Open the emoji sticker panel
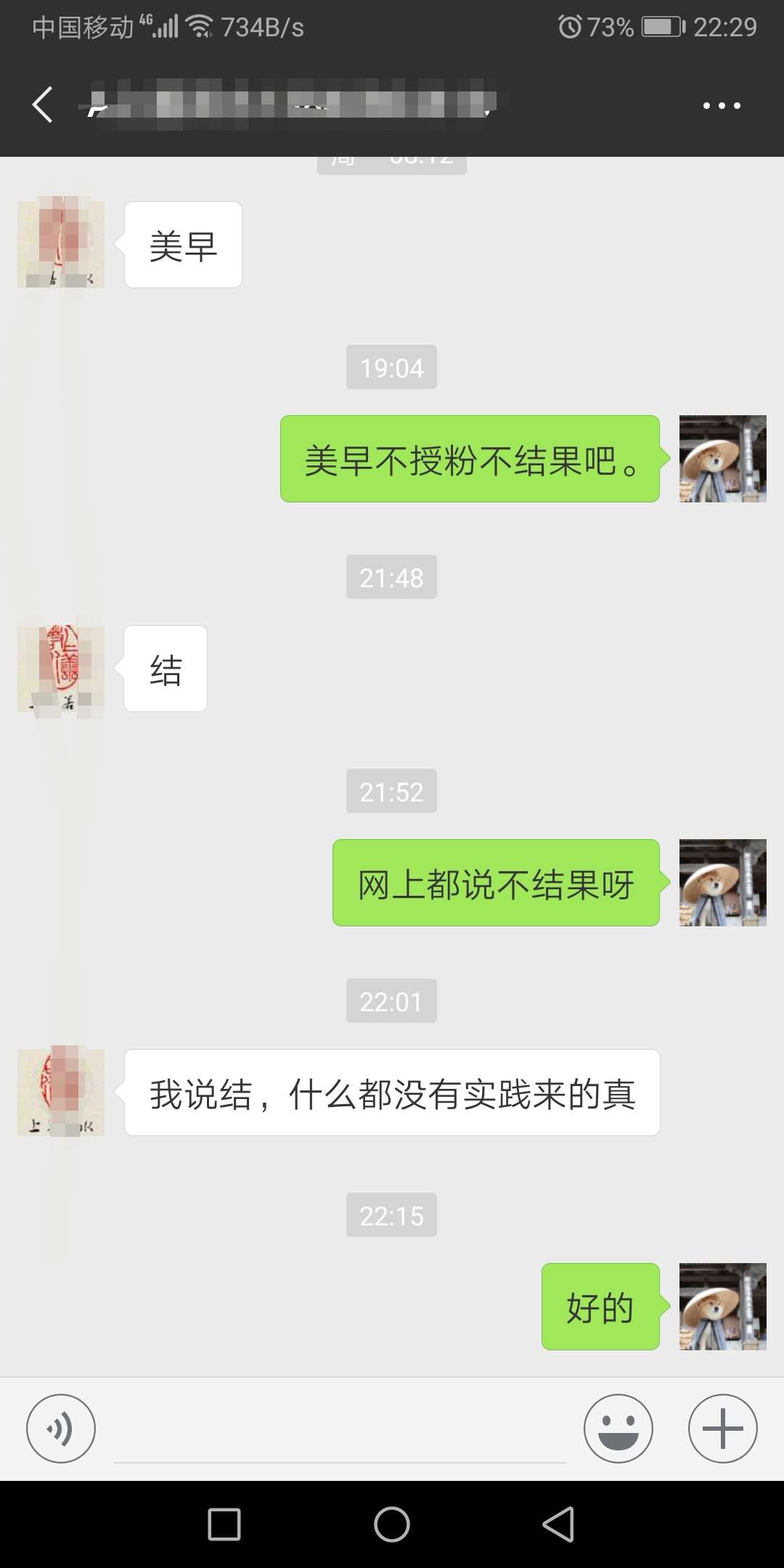 (x=618, y=1429)
